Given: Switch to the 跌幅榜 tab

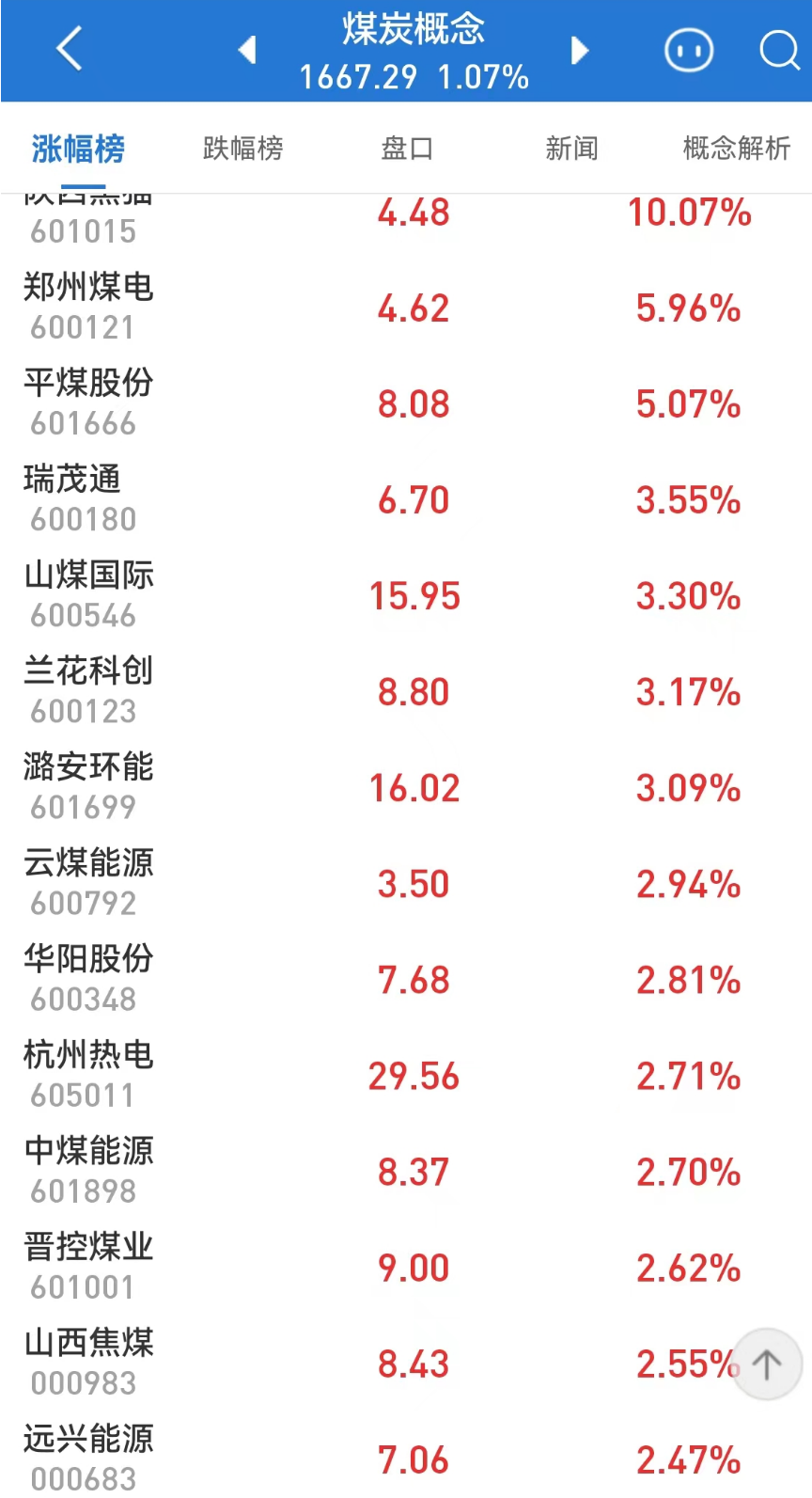Looking at the screenshot, I should (242, 149).
